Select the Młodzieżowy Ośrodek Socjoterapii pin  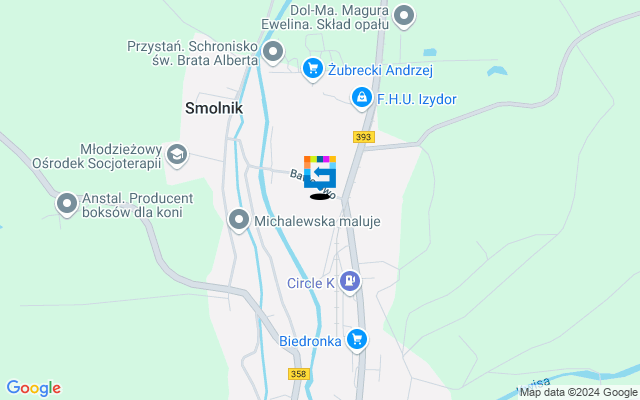(177, 153)
